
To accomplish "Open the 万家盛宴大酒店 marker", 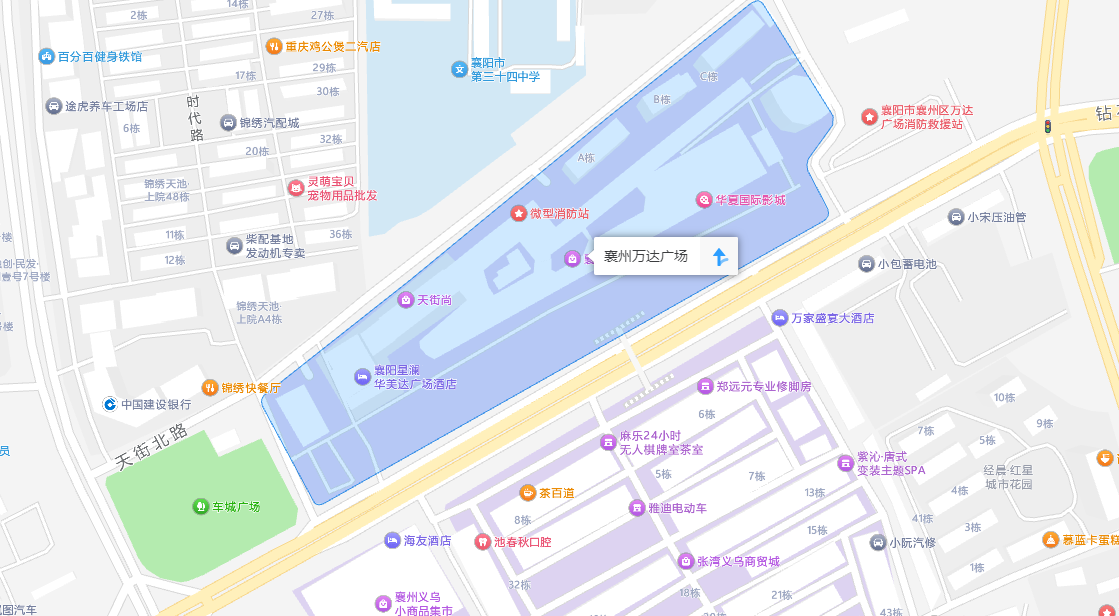I will tap(779, 318).
